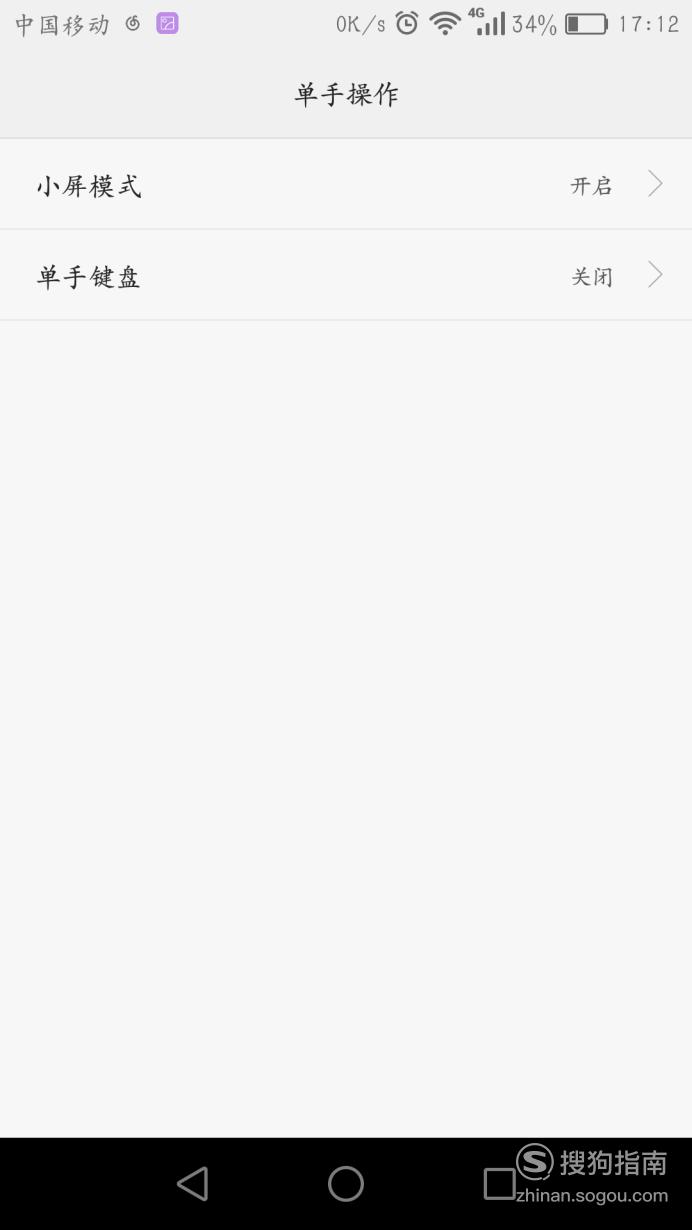Open the 单手键盘 setting row

(x=346, y=275)
